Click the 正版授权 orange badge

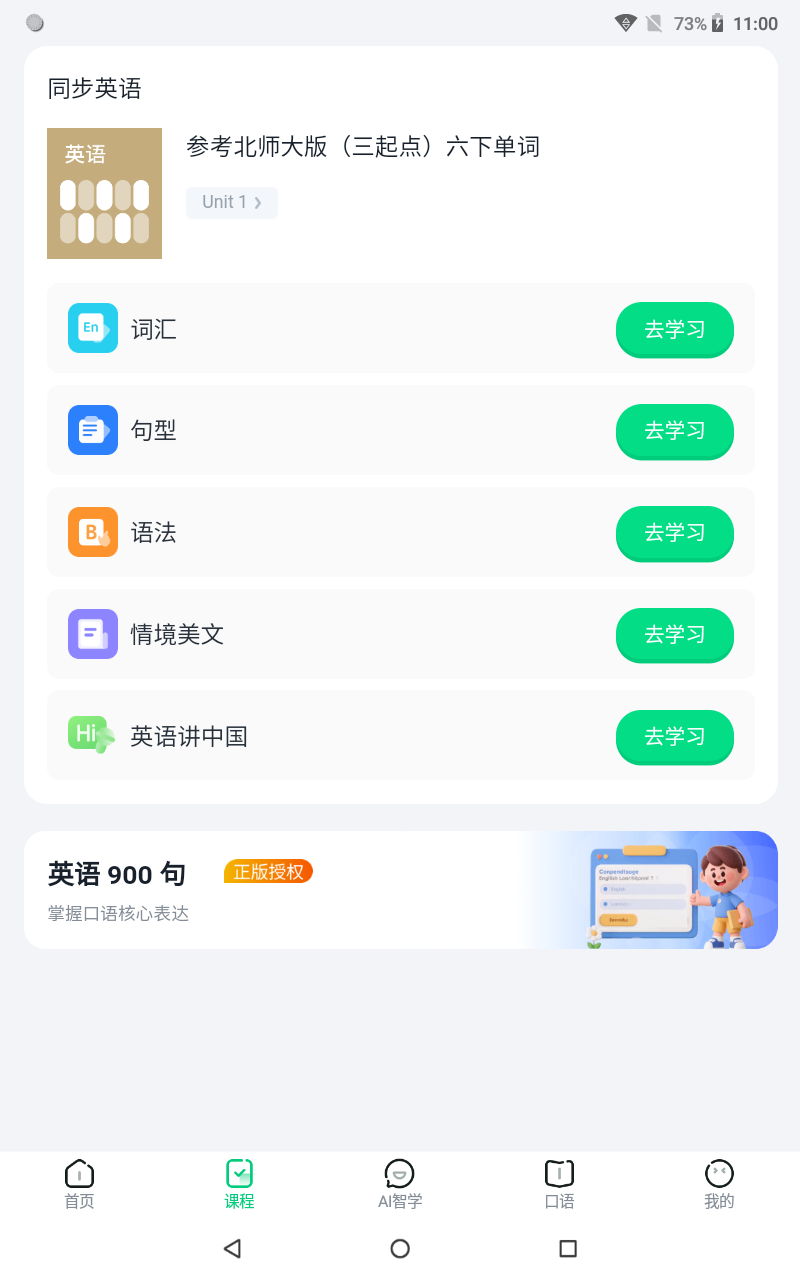click(267, 871)
